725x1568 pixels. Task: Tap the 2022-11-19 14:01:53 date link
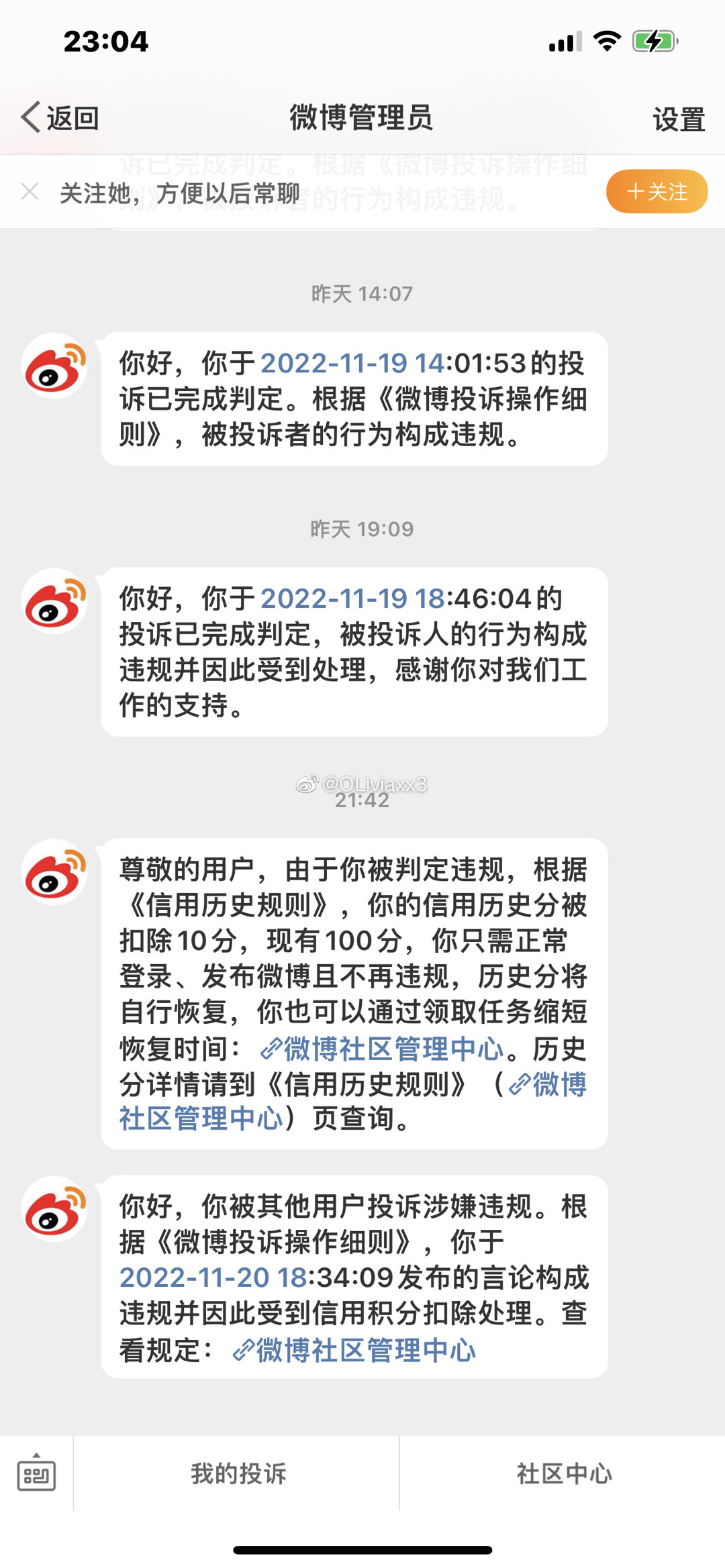[x=352, y=363]
